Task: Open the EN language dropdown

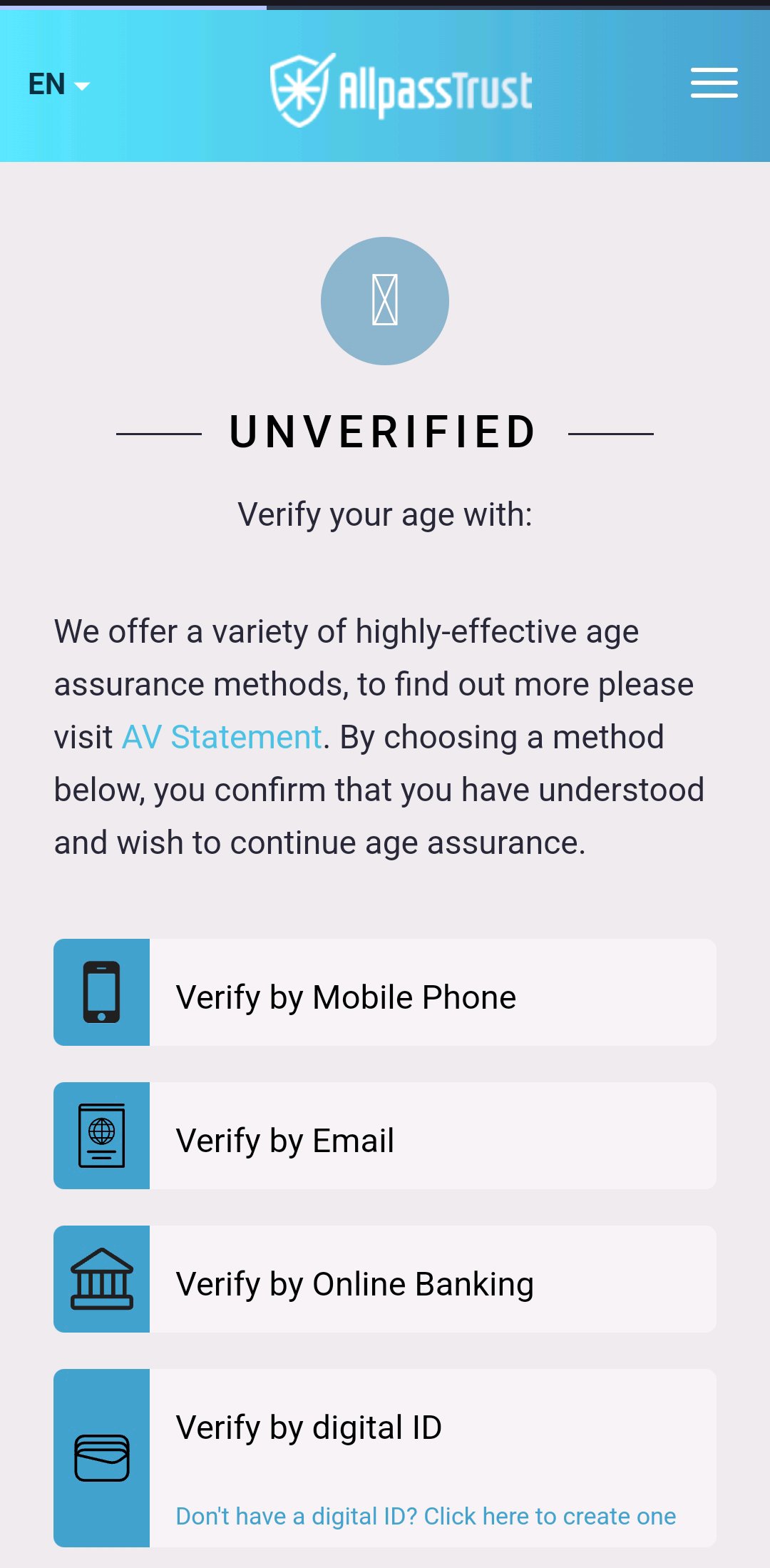Action: (58, 85)
